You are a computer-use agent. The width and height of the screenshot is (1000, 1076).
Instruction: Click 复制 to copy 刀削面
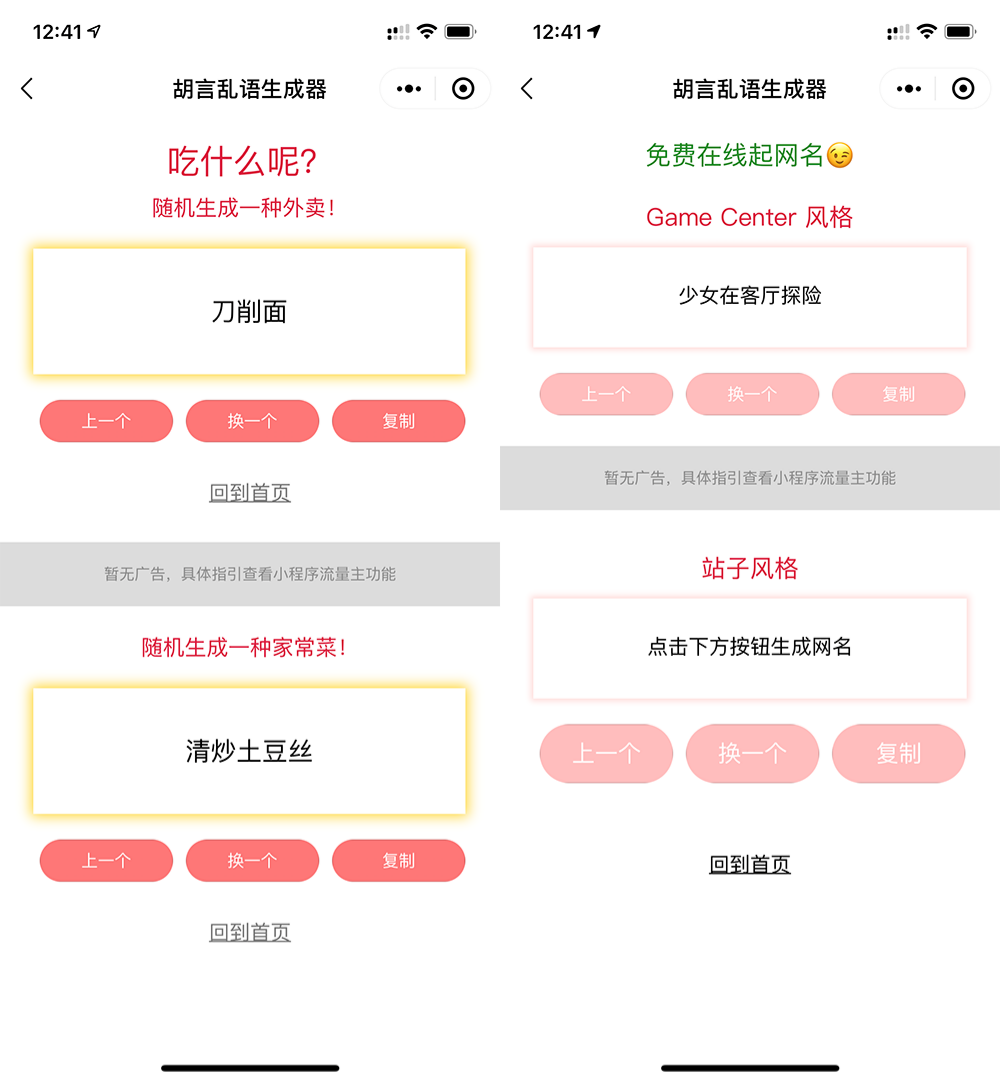point(398,421)
